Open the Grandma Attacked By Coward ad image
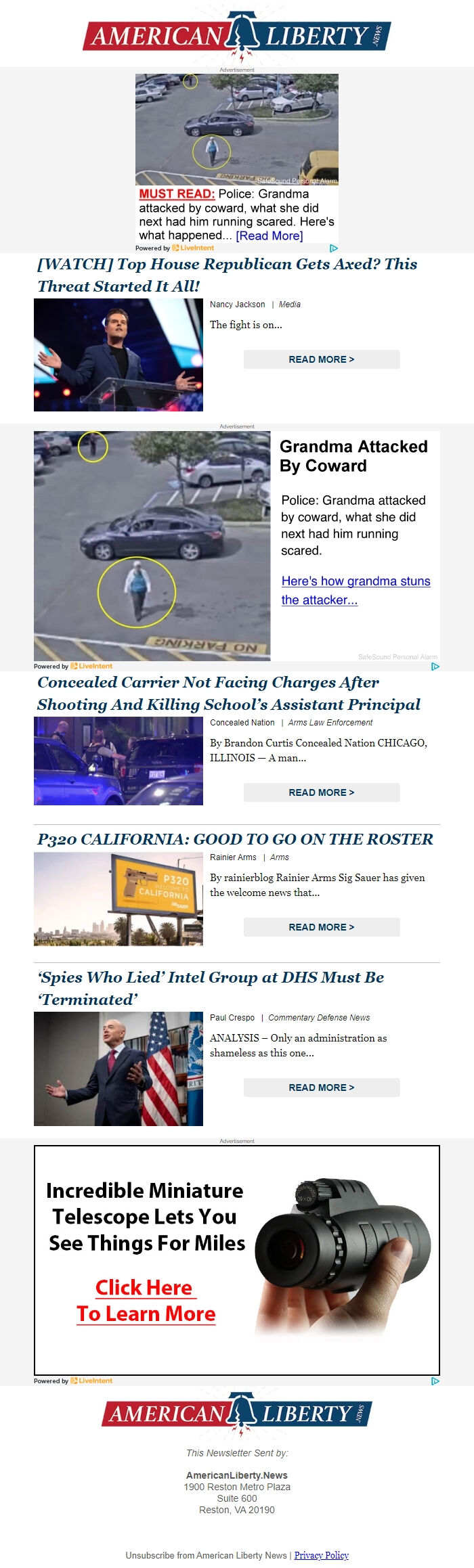The image size is (474, 1568). click(x=152, y=545)
